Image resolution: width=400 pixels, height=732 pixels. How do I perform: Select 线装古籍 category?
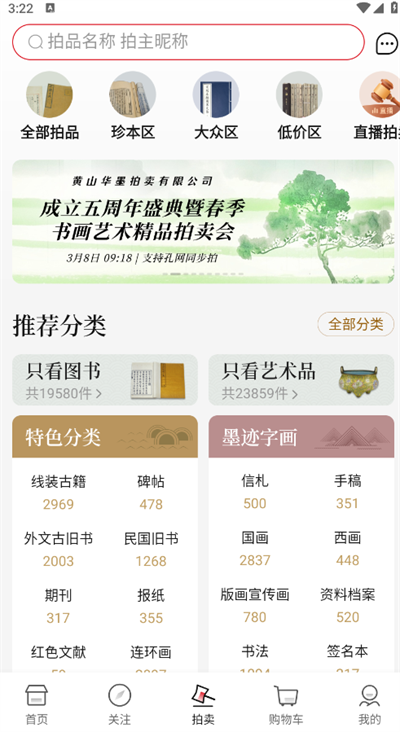[x=58, y=493]
